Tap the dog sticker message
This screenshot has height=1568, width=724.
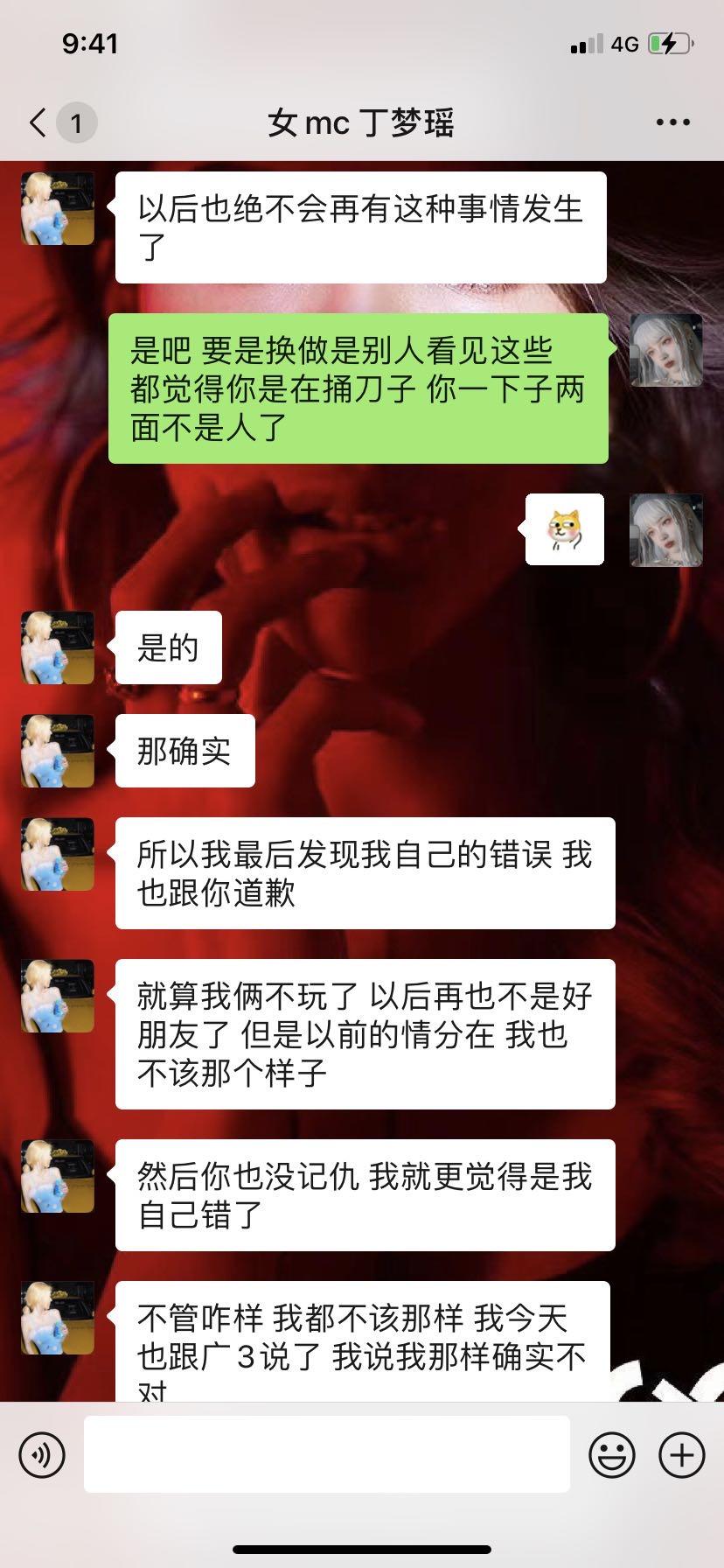[x=564, y=529]
